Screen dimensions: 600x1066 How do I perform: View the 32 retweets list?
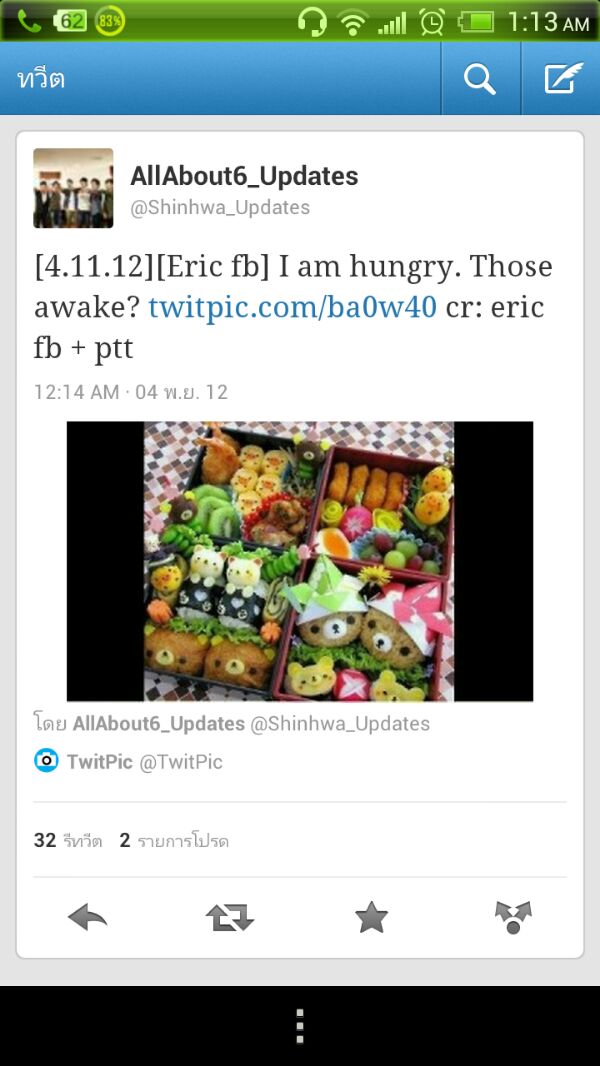pyautogui.click(x=68, y=840)
